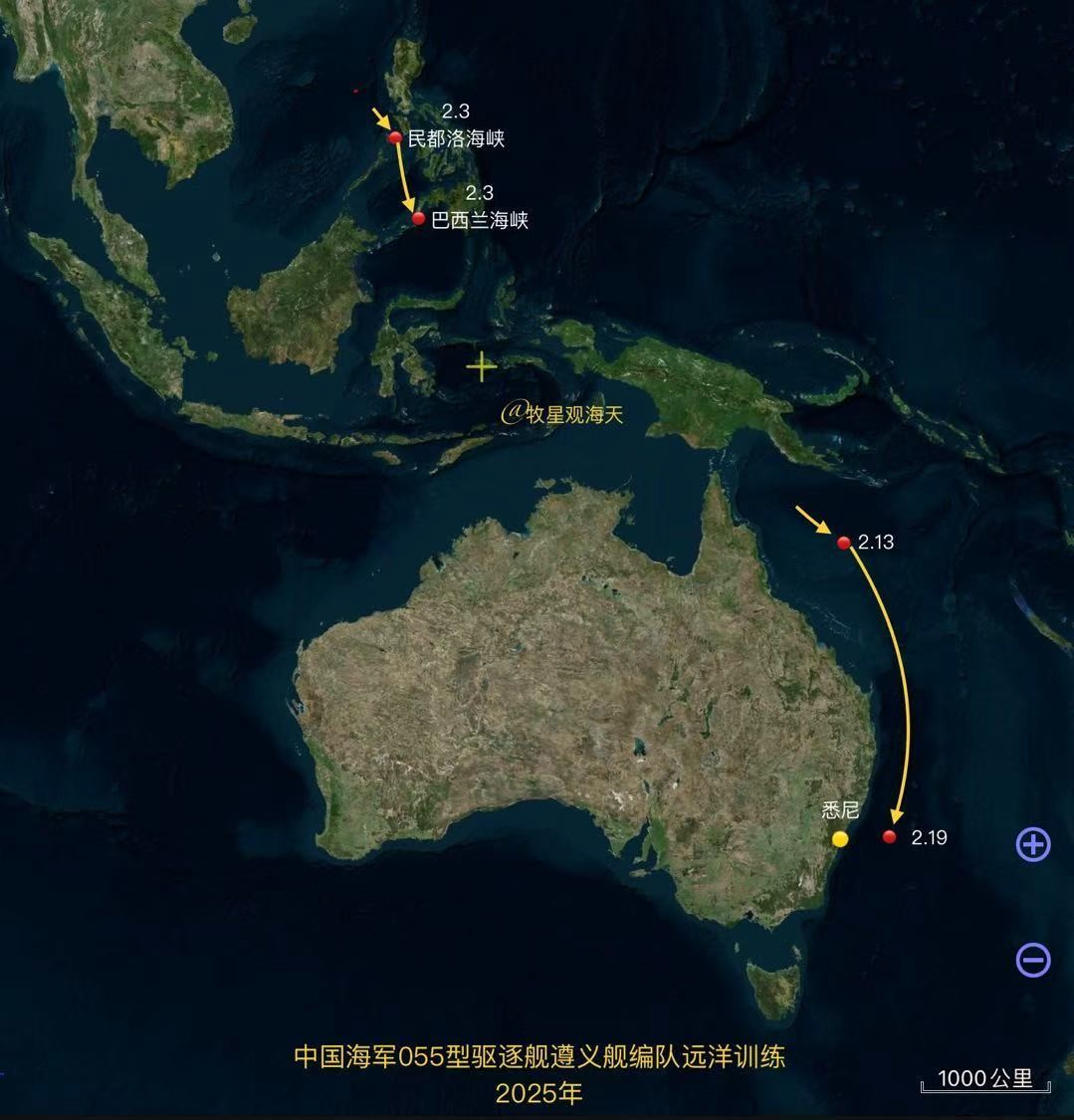
Task: Zoom out of the map
Action: pos(1033,960)
